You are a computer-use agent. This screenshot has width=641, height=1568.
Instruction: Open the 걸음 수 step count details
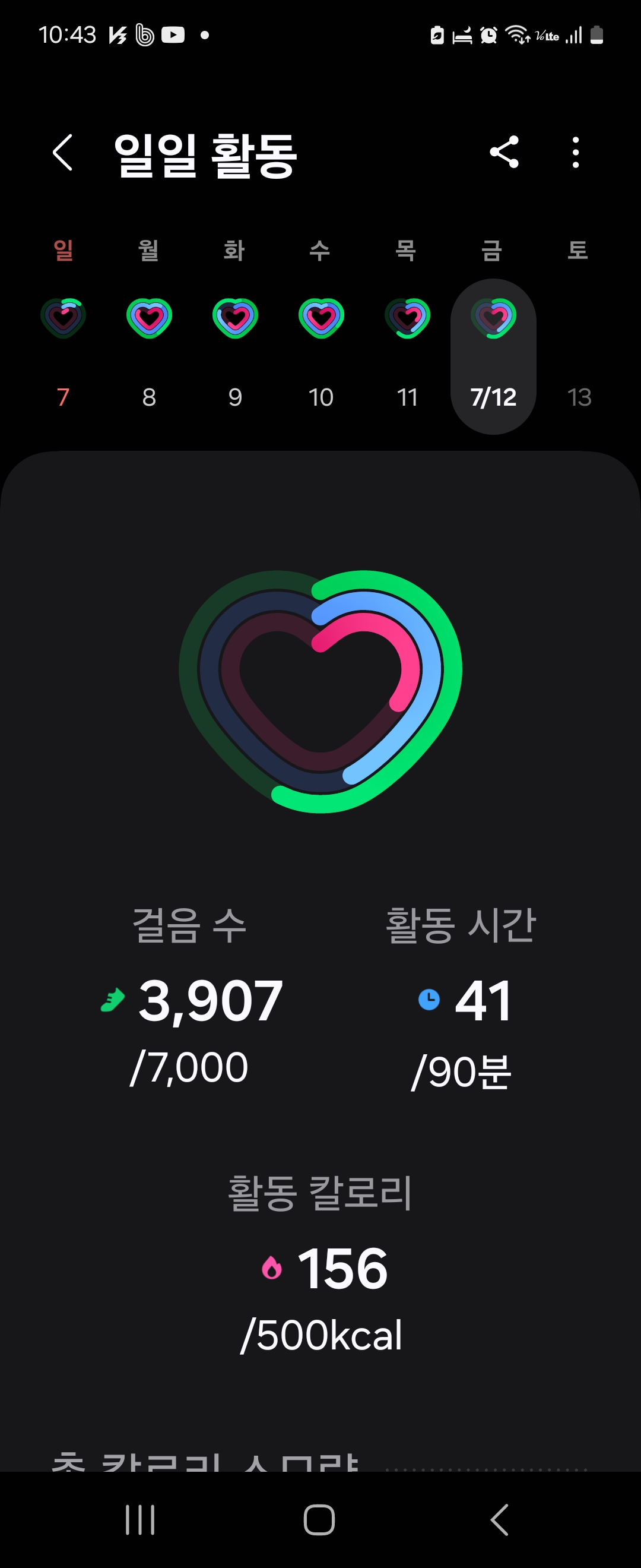(x=190, y=998)
